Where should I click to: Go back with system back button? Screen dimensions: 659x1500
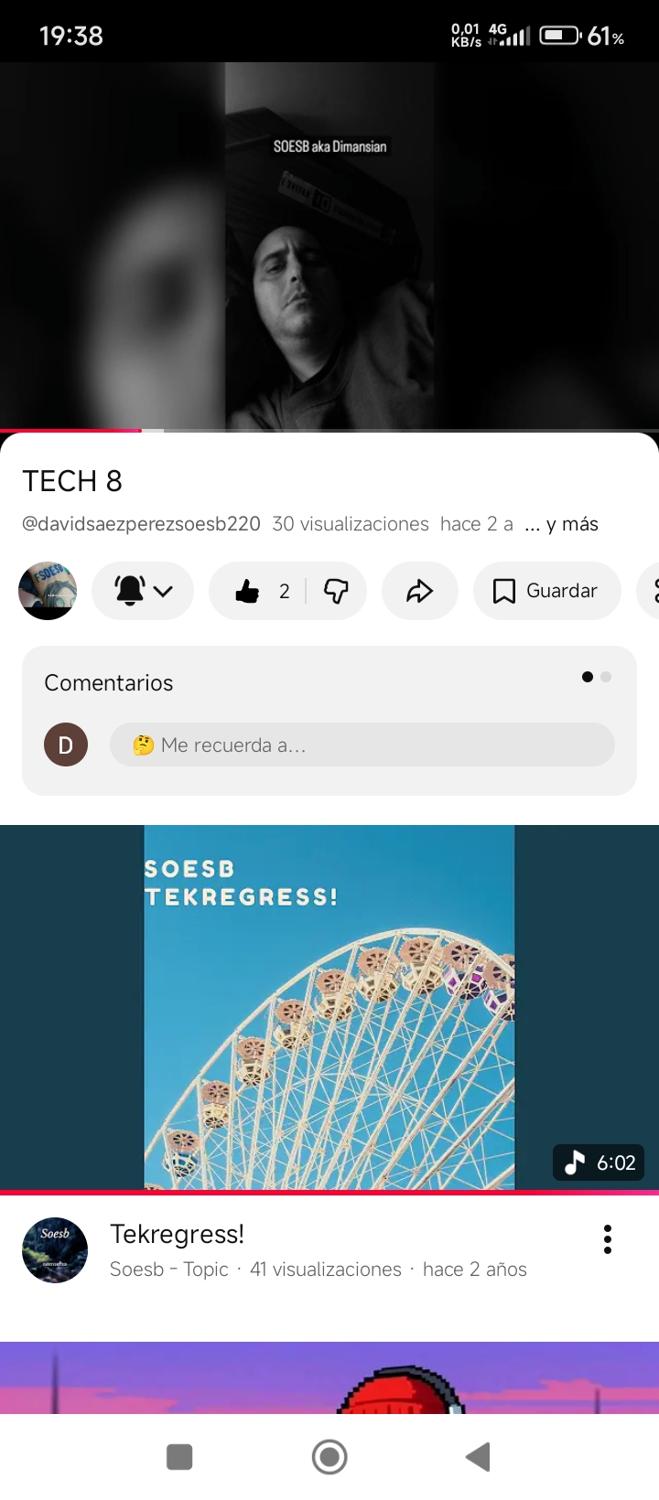coord(478,1457)
